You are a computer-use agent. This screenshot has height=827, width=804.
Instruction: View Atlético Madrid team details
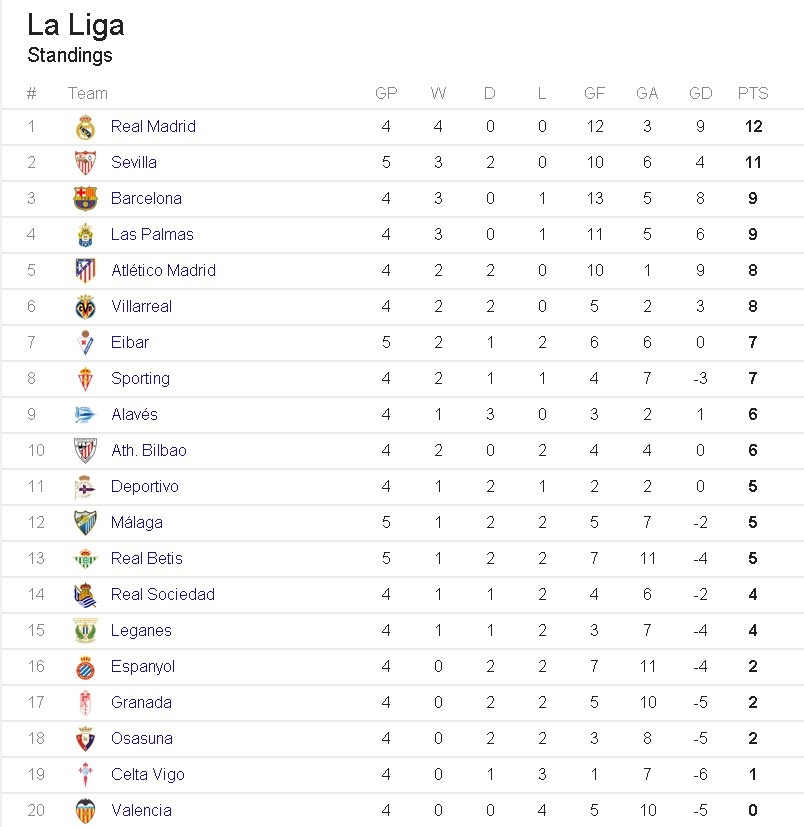[x=163, y=271]
